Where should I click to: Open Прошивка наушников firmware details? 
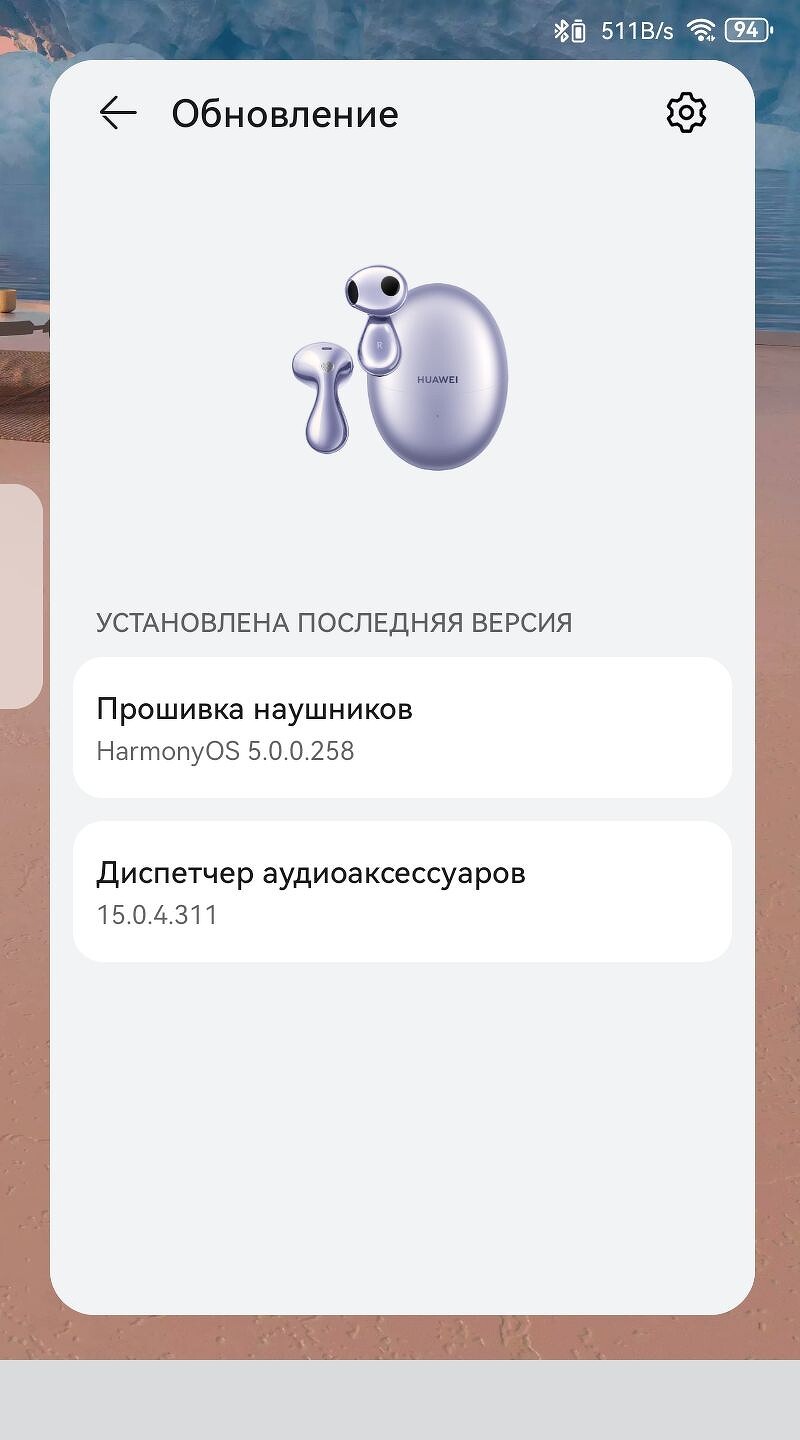(402, 727)
